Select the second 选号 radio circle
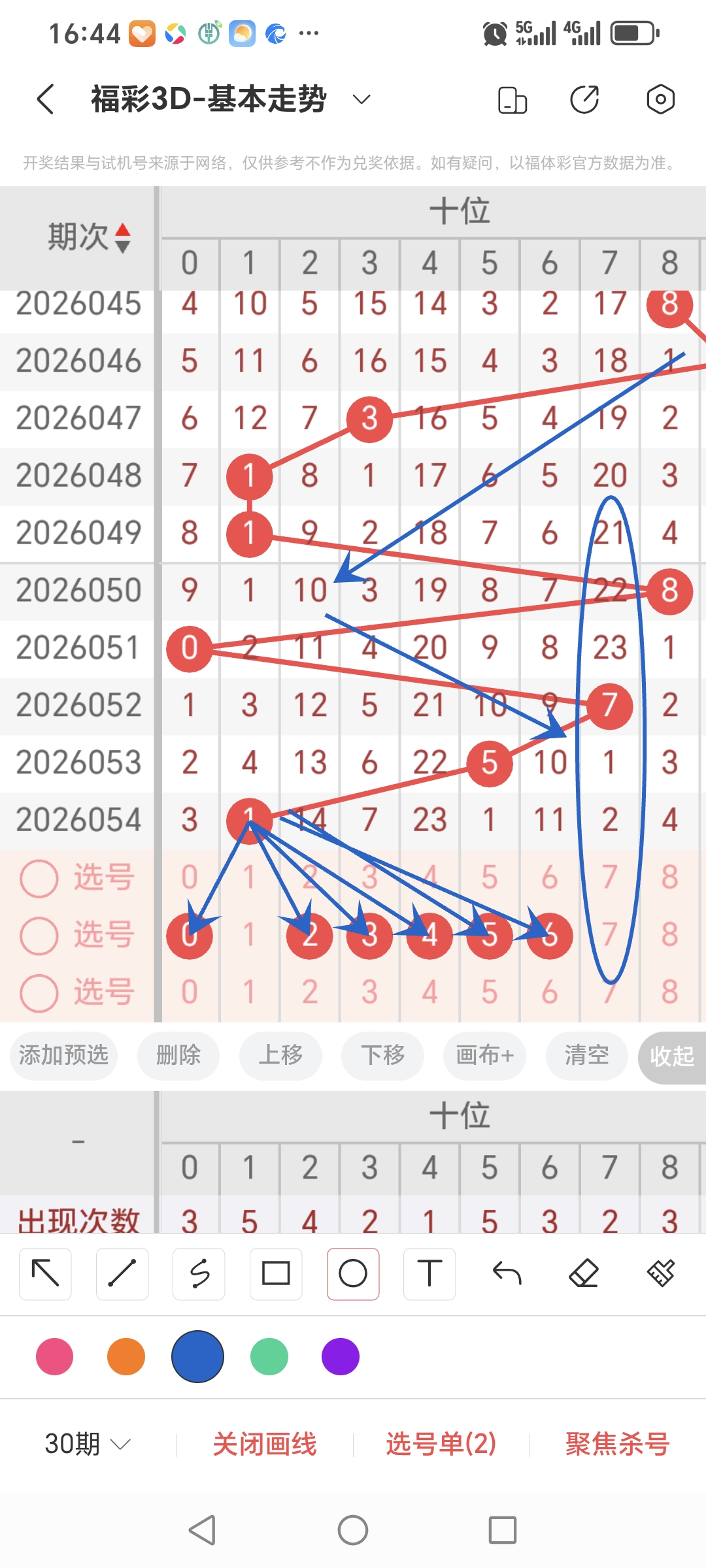 tap(38, 936)
